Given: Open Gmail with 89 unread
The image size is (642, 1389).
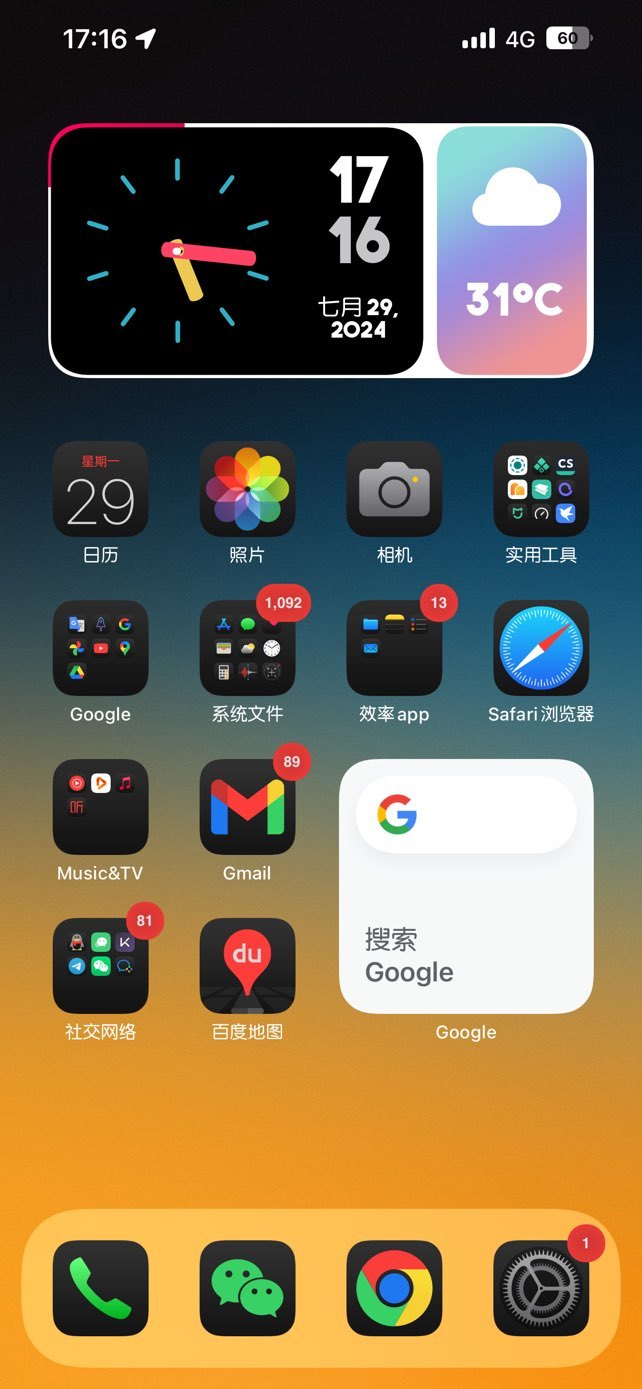Looking at the screenshot, I should point(247,807).
